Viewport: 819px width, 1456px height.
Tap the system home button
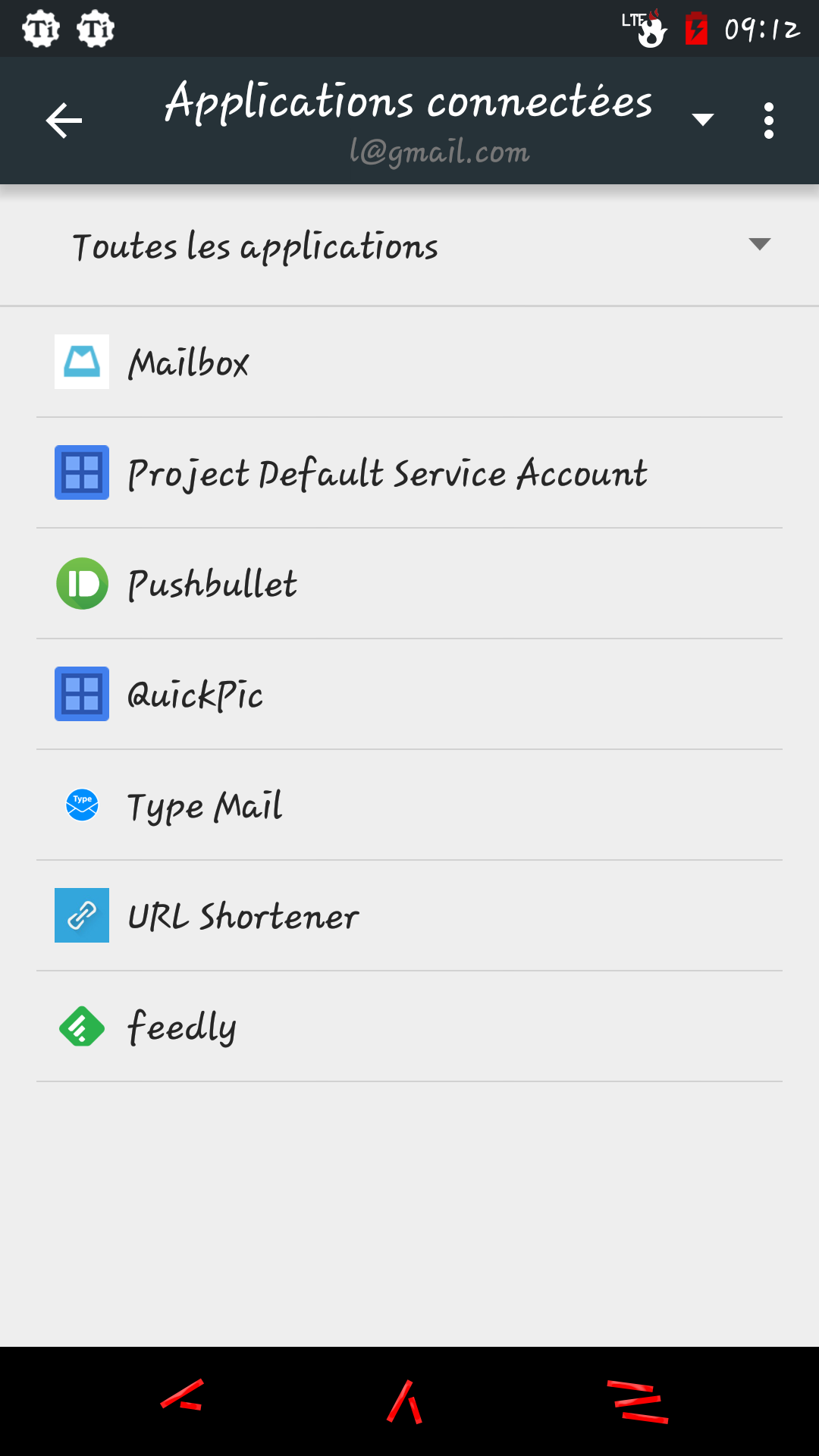pyautogui.click(x=405, y=1401)
